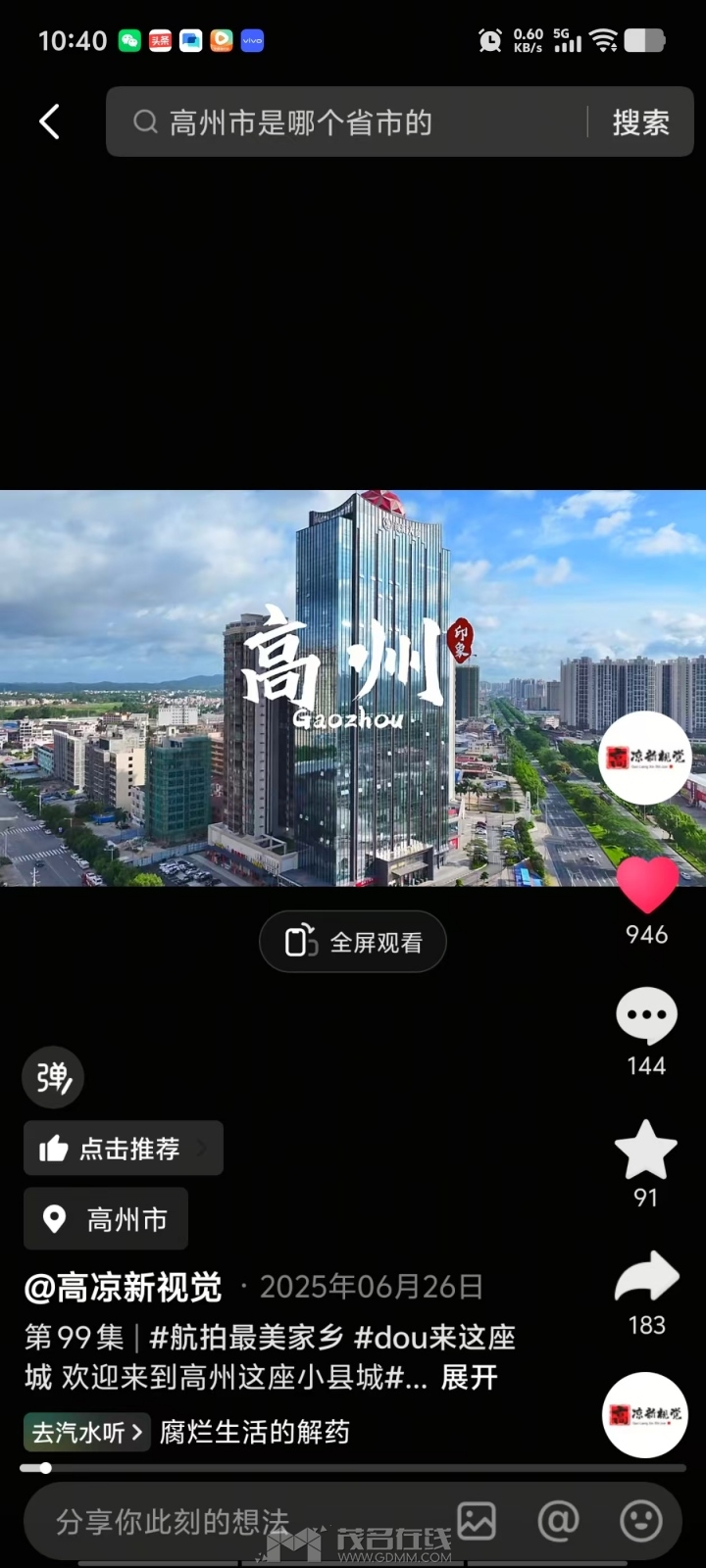The height and width of the screenshot is (1568, 706).
Task: Open the 去汽水听 music link
Action: click(x=87, y=1433)
